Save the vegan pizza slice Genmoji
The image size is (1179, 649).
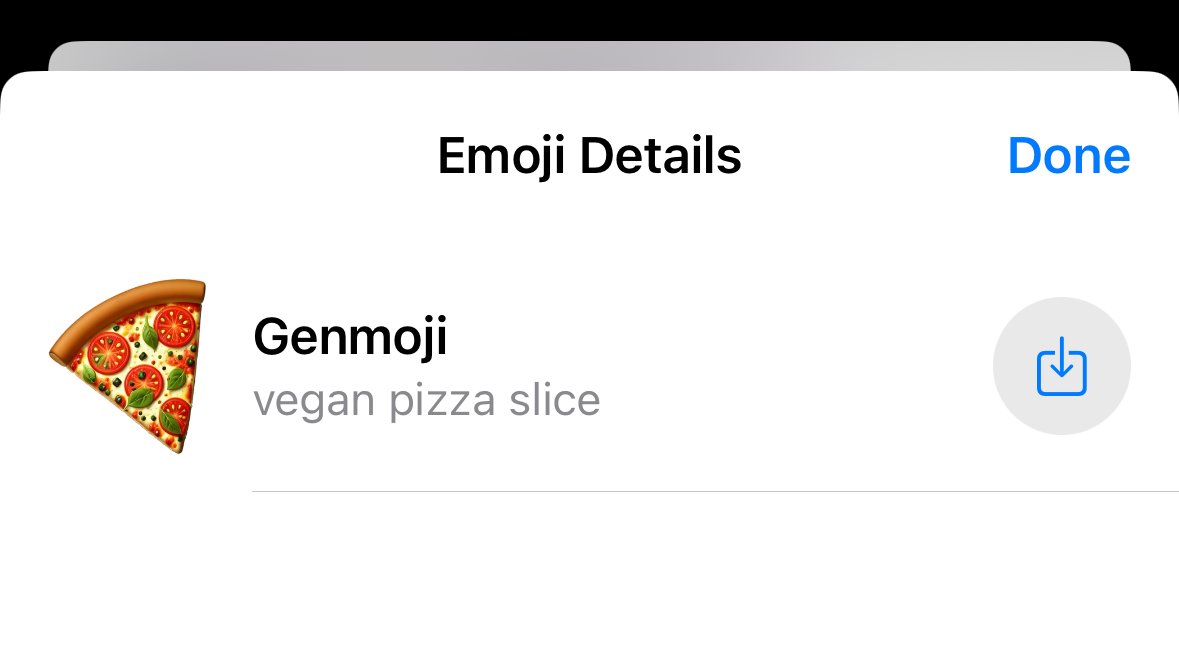pyautogui.click(x=1061, y=366)
